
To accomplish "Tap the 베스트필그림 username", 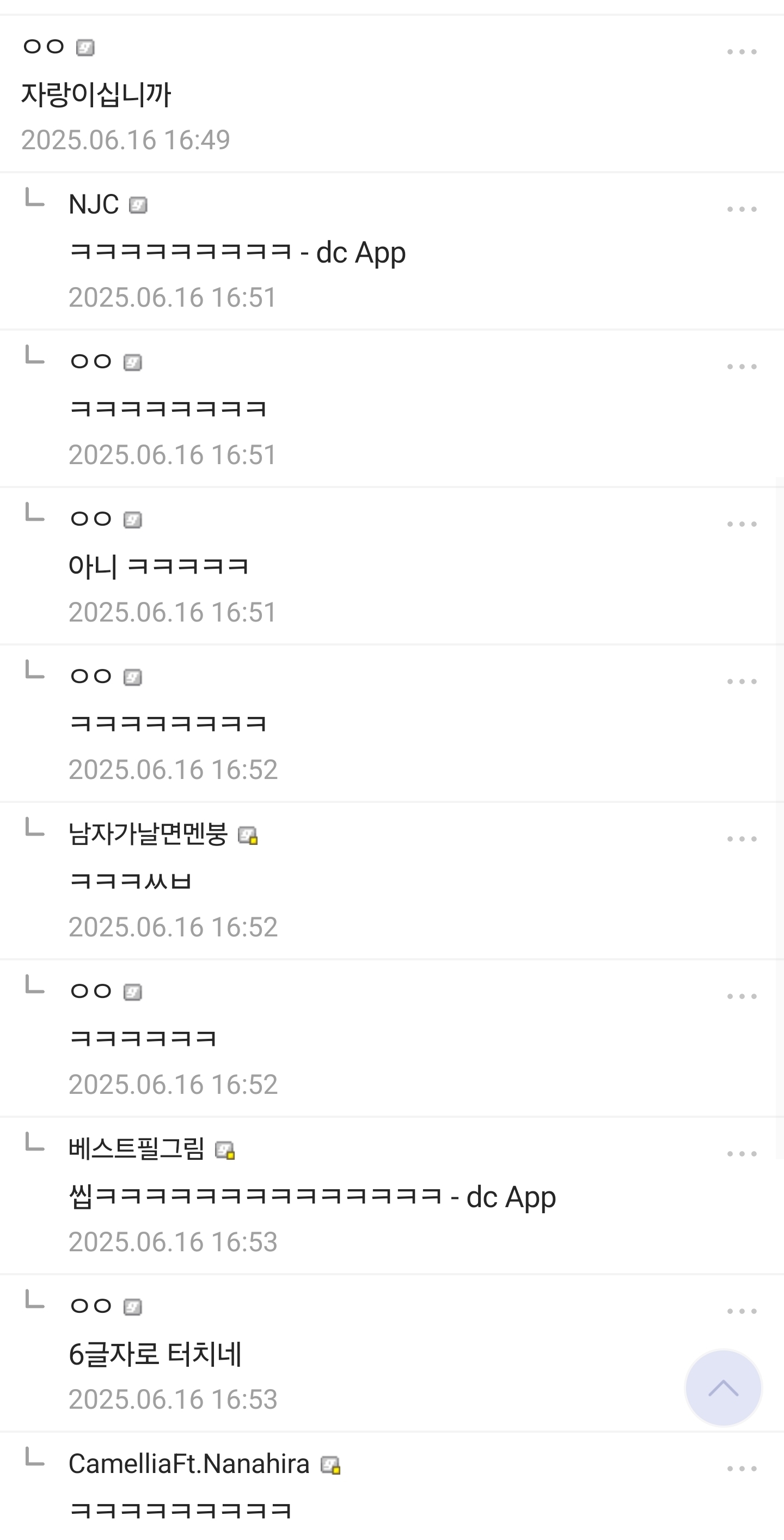I will pyautogui.click(x=137, y=1149).
